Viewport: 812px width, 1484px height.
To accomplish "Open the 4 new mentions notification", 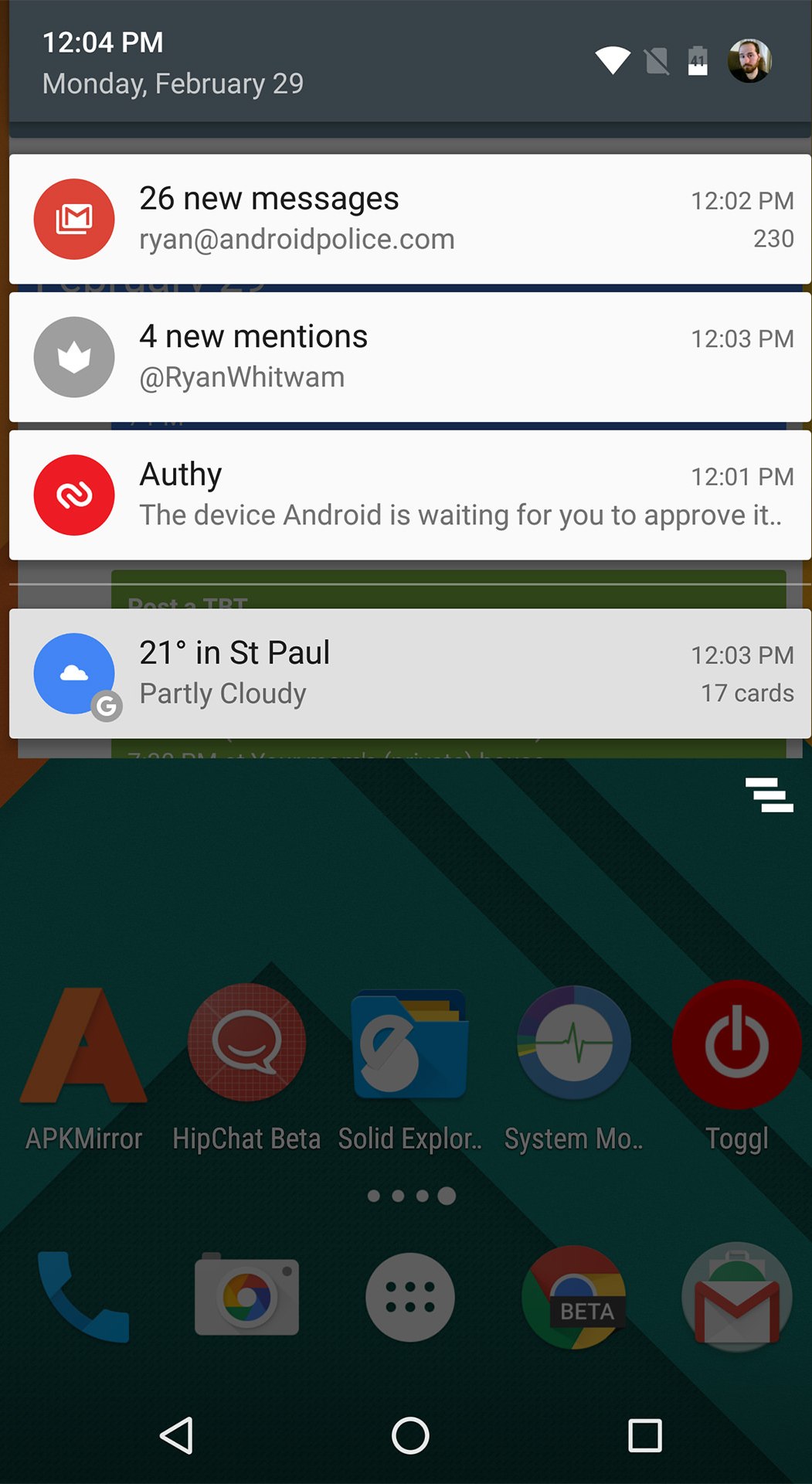I will pos(409,357).
